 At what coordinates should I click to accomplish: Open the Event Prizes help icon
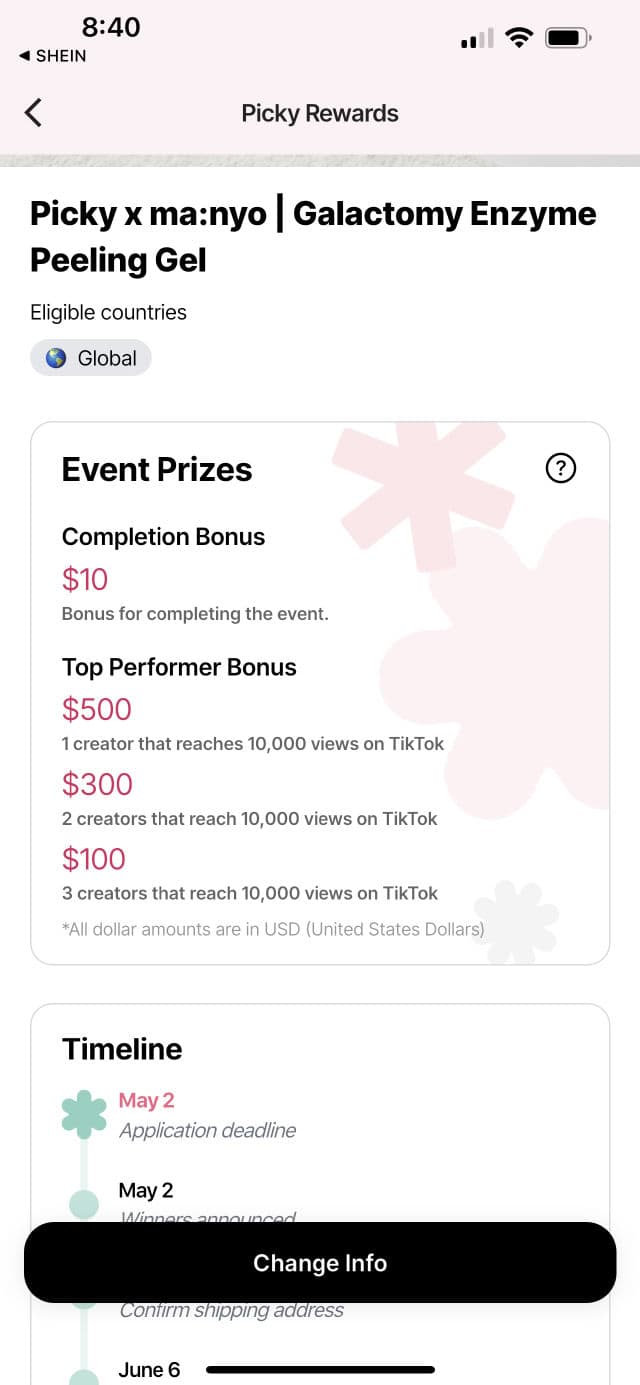point(561,468)
